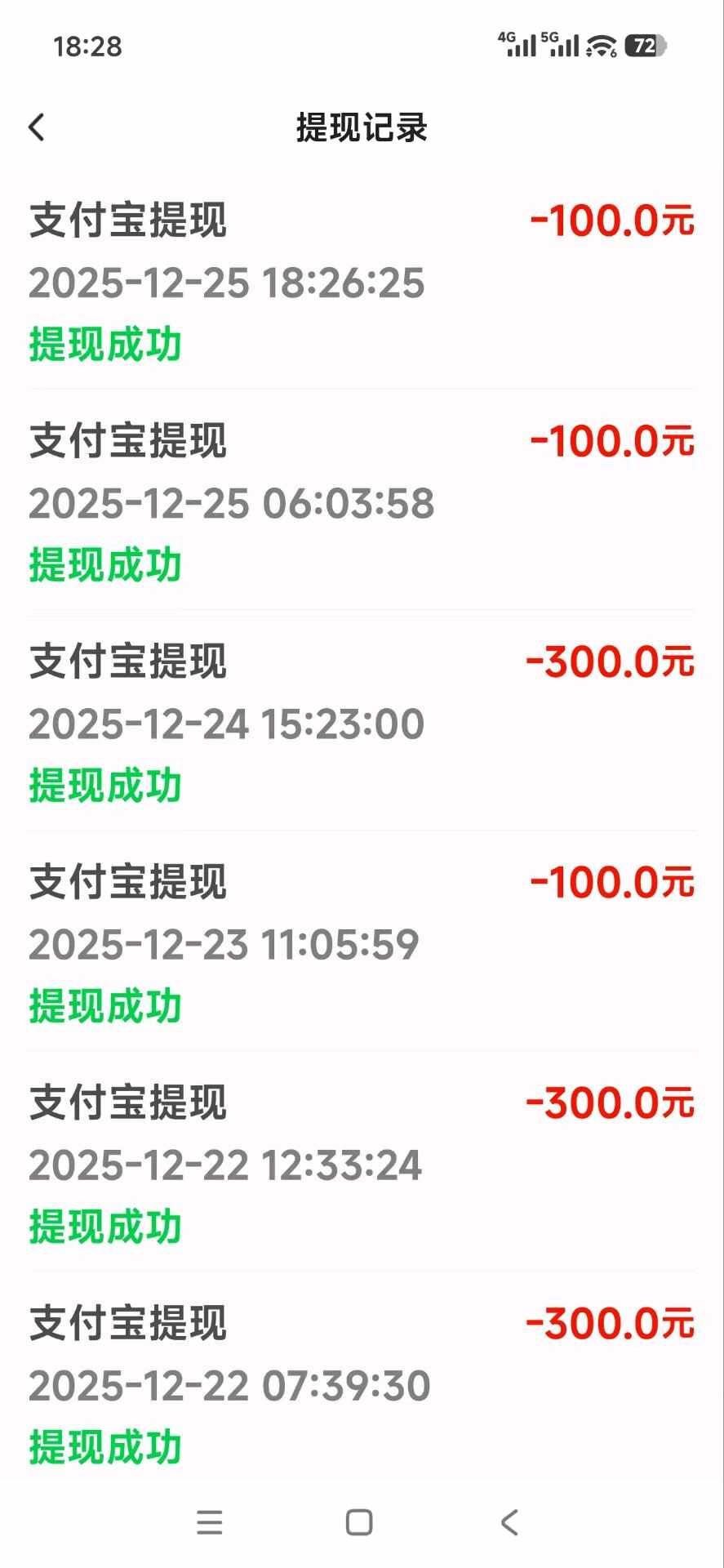Tap 提现成功 on the 12-23 record
The height and width of the screenshot is (1568, 724).
[104, 1004]
